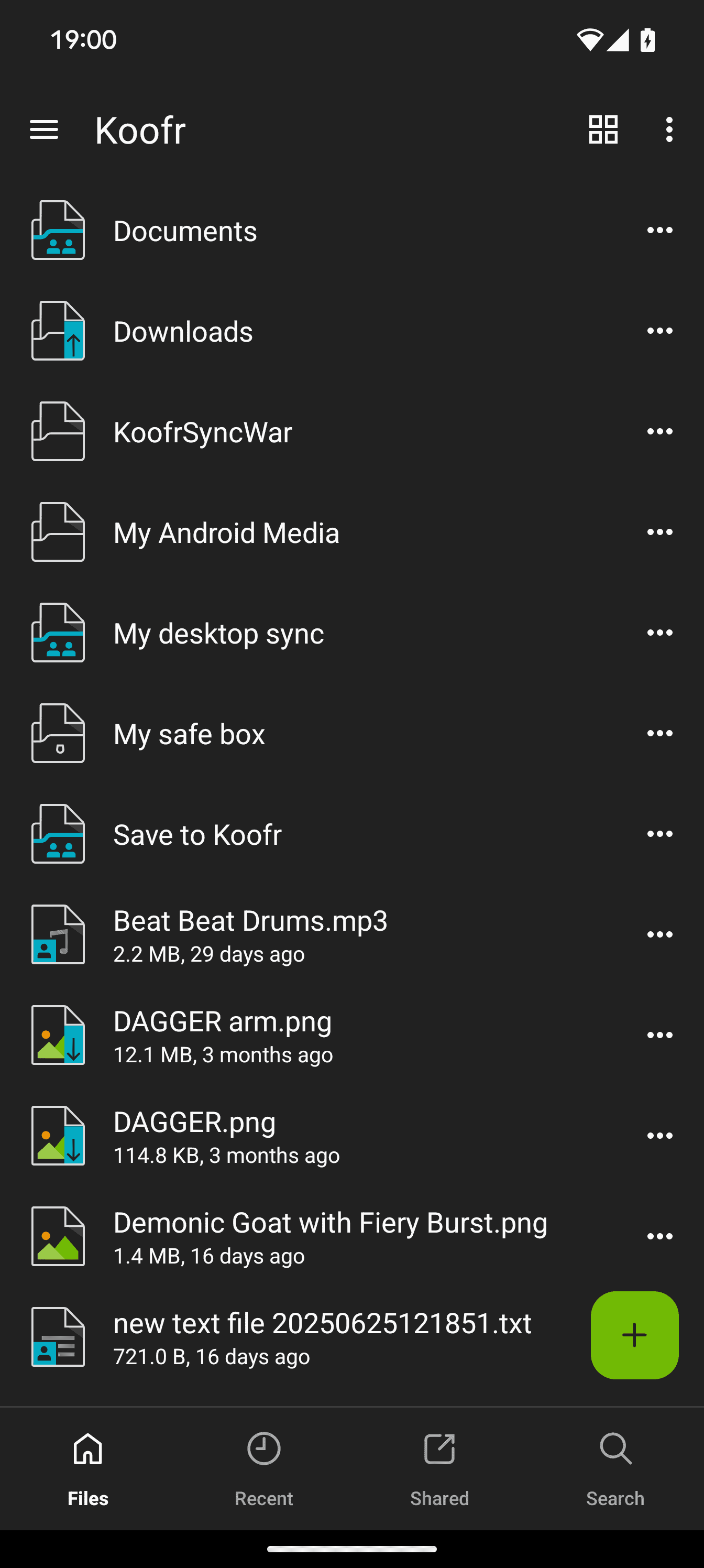The width and height of the screenshot is (704, 1568).
Task: Show options for My desktop sync
Action: [659, 633]
